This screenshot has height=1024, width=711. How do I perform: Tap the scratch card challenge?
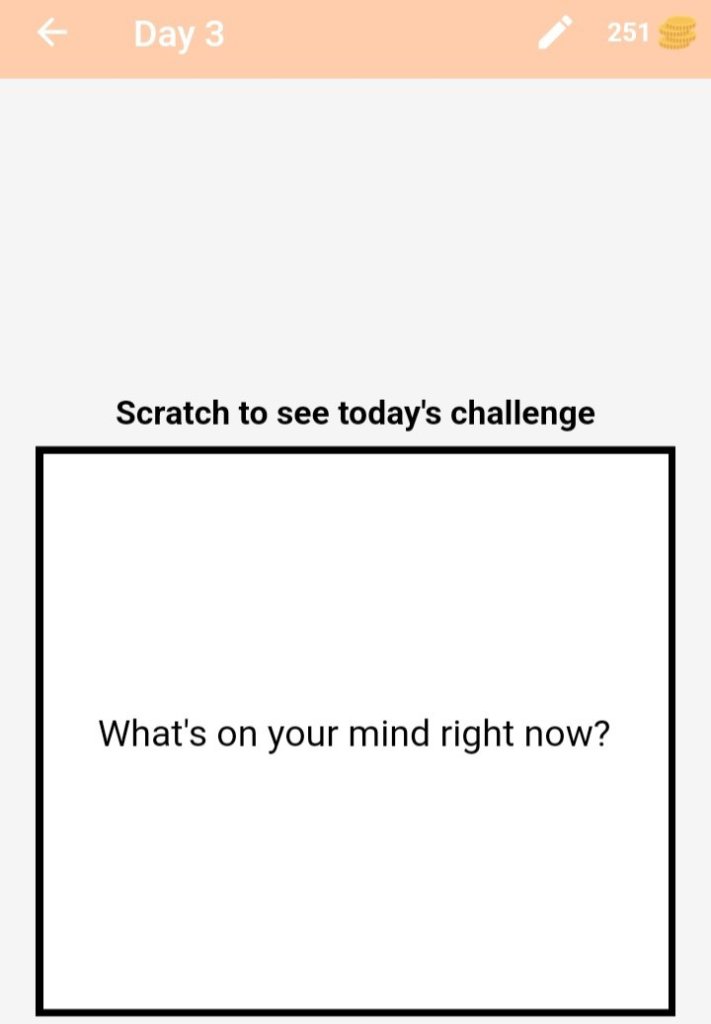pyautogui.click(x=355, y=731)
